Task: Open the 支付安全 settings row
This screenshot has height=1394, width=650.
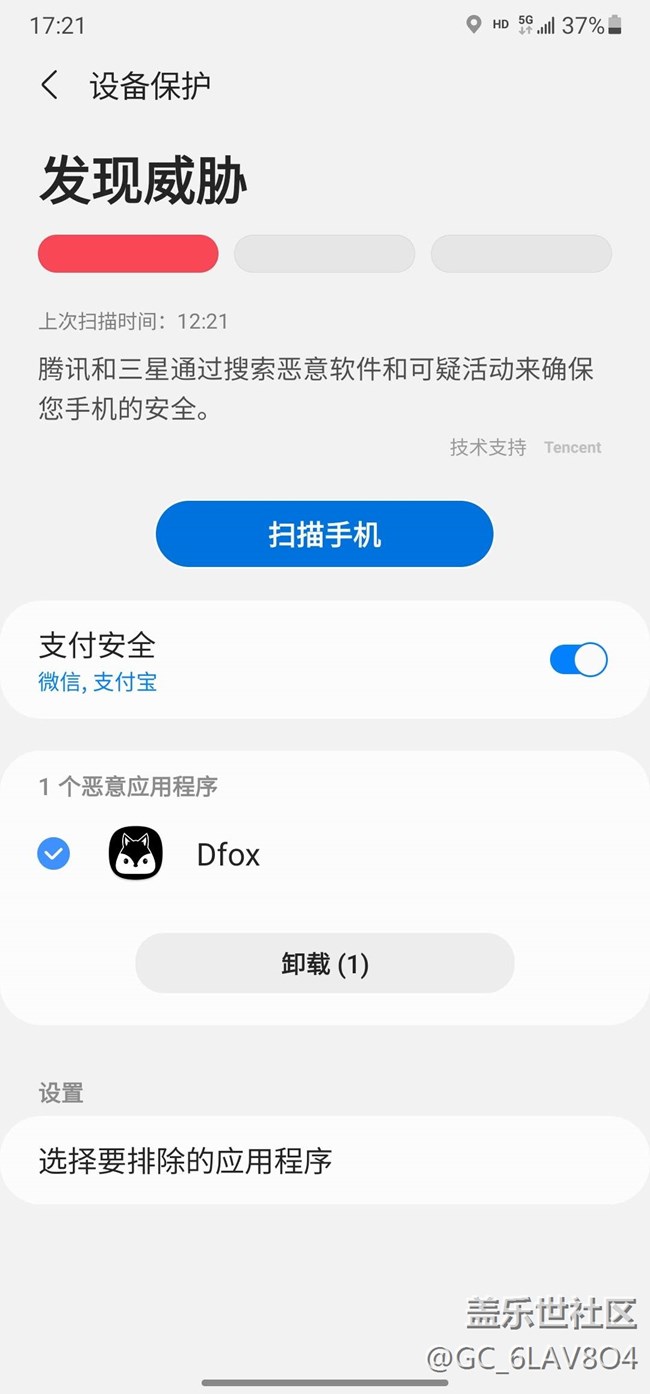Action: point(325,660)
